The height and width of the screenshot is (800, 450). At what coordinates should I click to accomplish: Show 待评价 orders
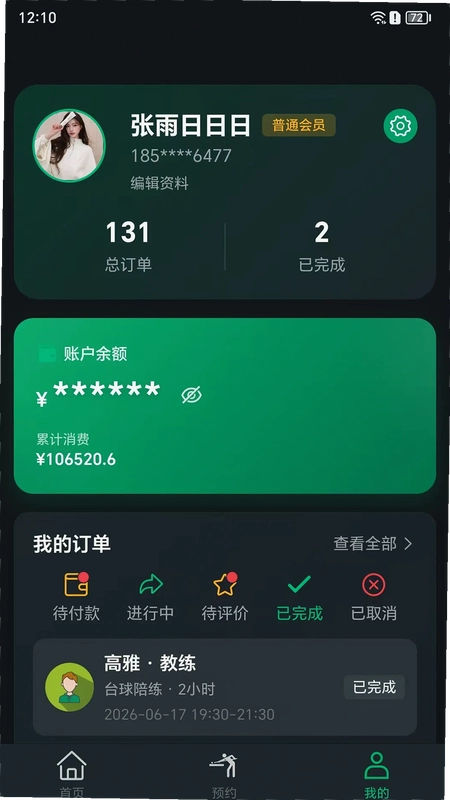[x=225, y=596]
